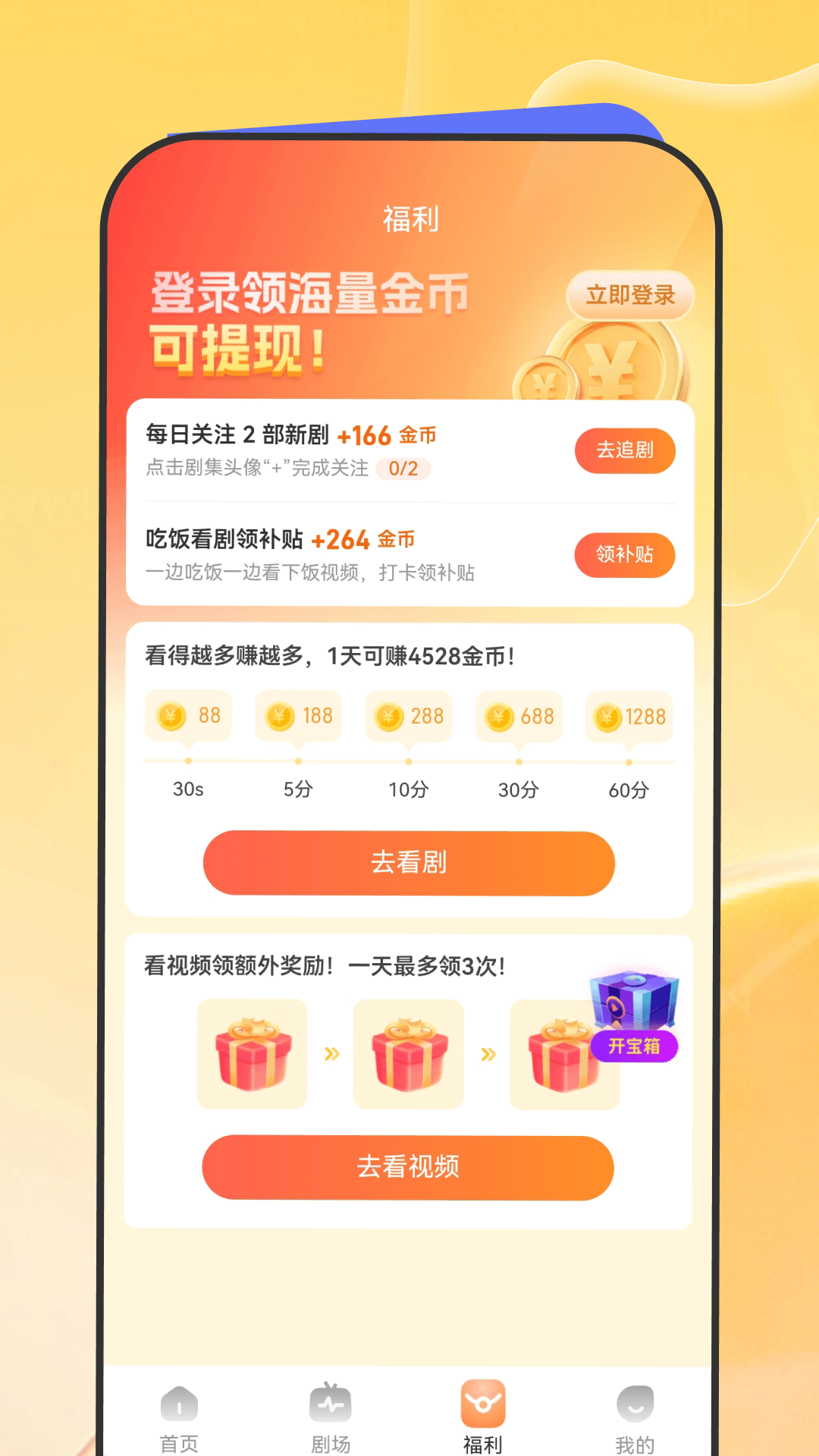The height and width of the screenshot is (1456, 819).
Task: Click 去看视频 to watch videos
Action: (x=408, y=1168)
